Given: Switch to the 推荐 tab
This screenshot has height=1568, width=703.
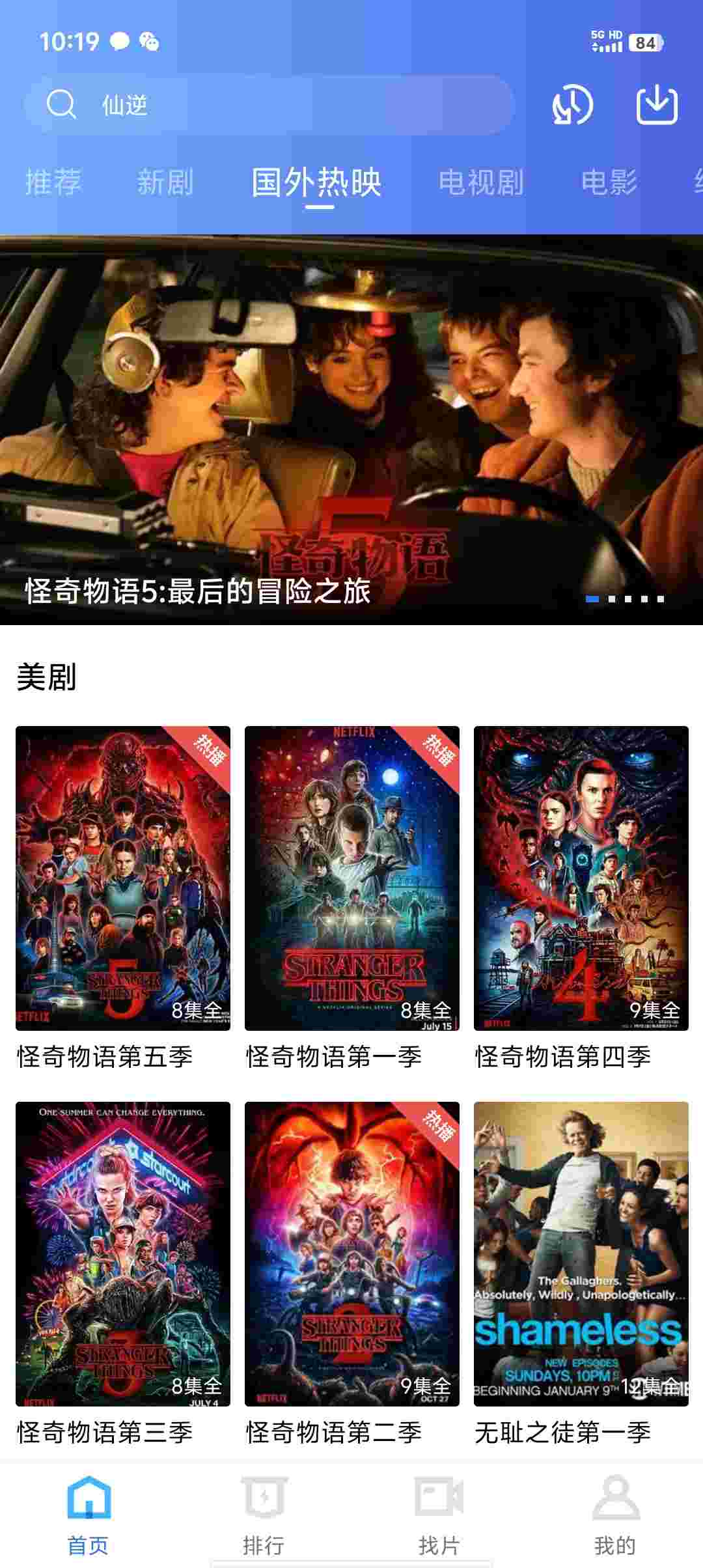Looking at the screenshot, I should click(53, 182).
